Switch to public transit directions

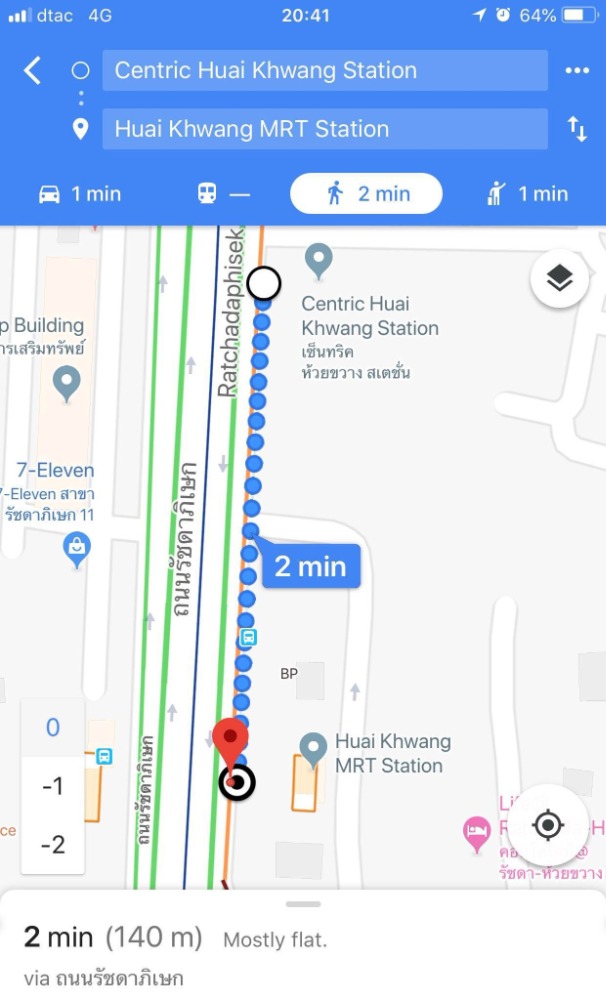tap(223, 194)
